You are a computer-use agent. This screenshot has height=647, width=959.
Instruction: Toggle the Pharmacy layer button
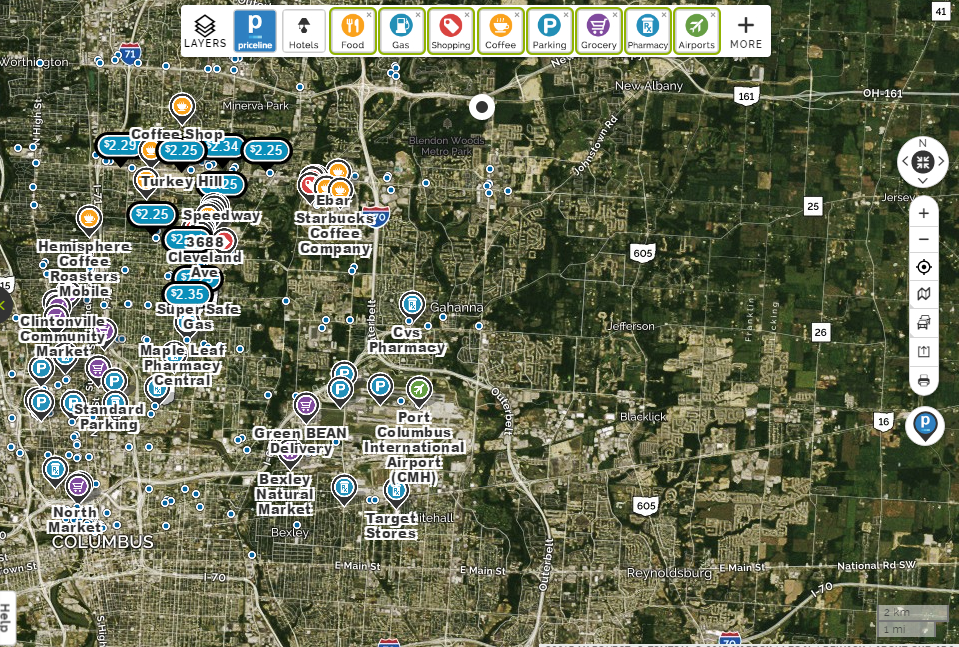647,31
